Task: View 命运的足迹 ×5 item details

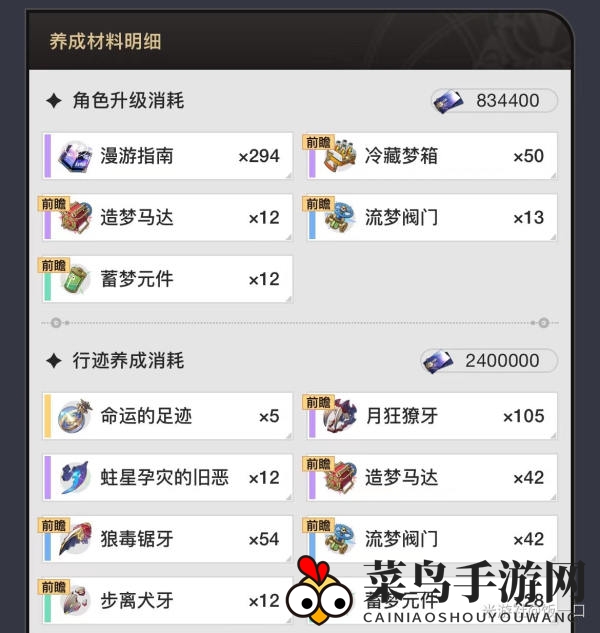Action: [168, 416]
